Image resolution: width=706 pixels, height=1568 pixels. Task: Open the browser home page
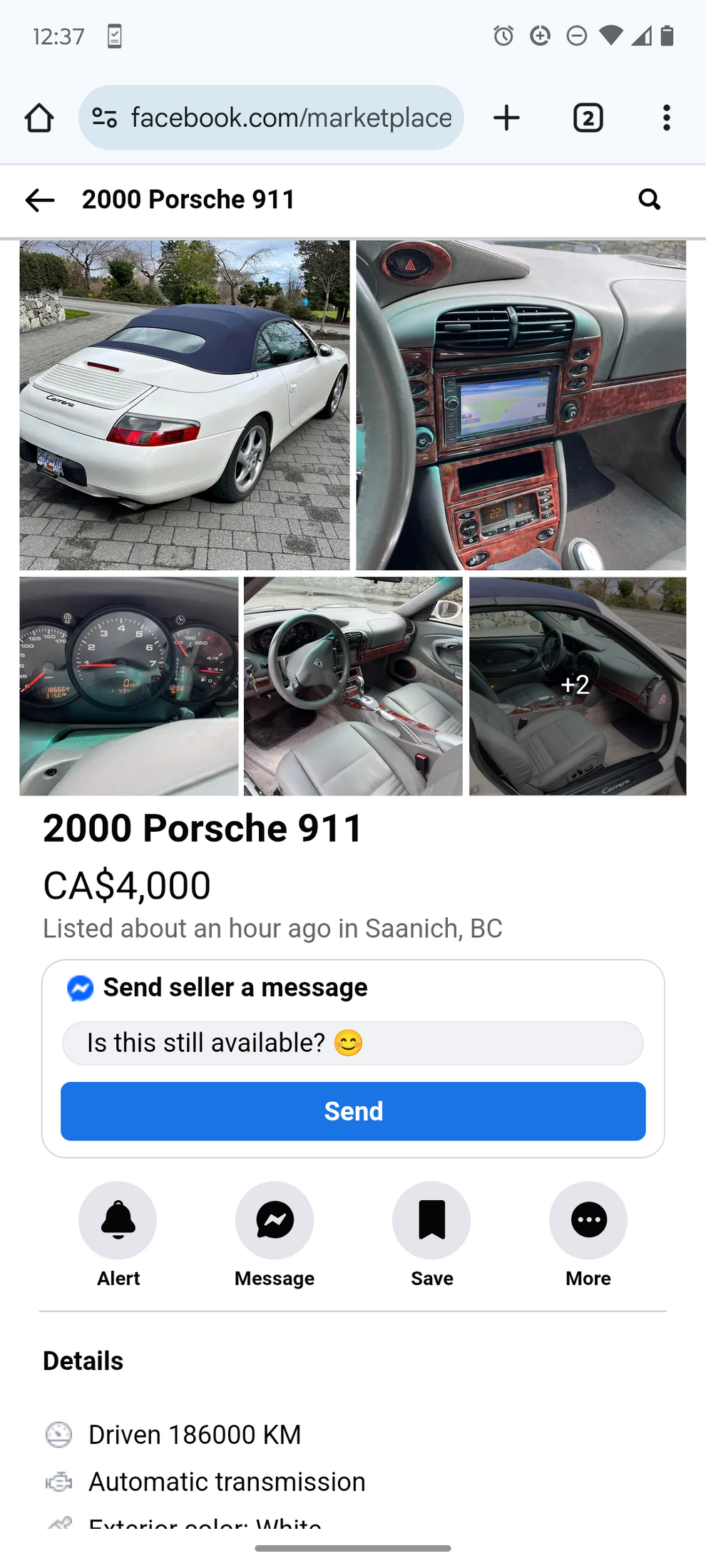(39, 118)
